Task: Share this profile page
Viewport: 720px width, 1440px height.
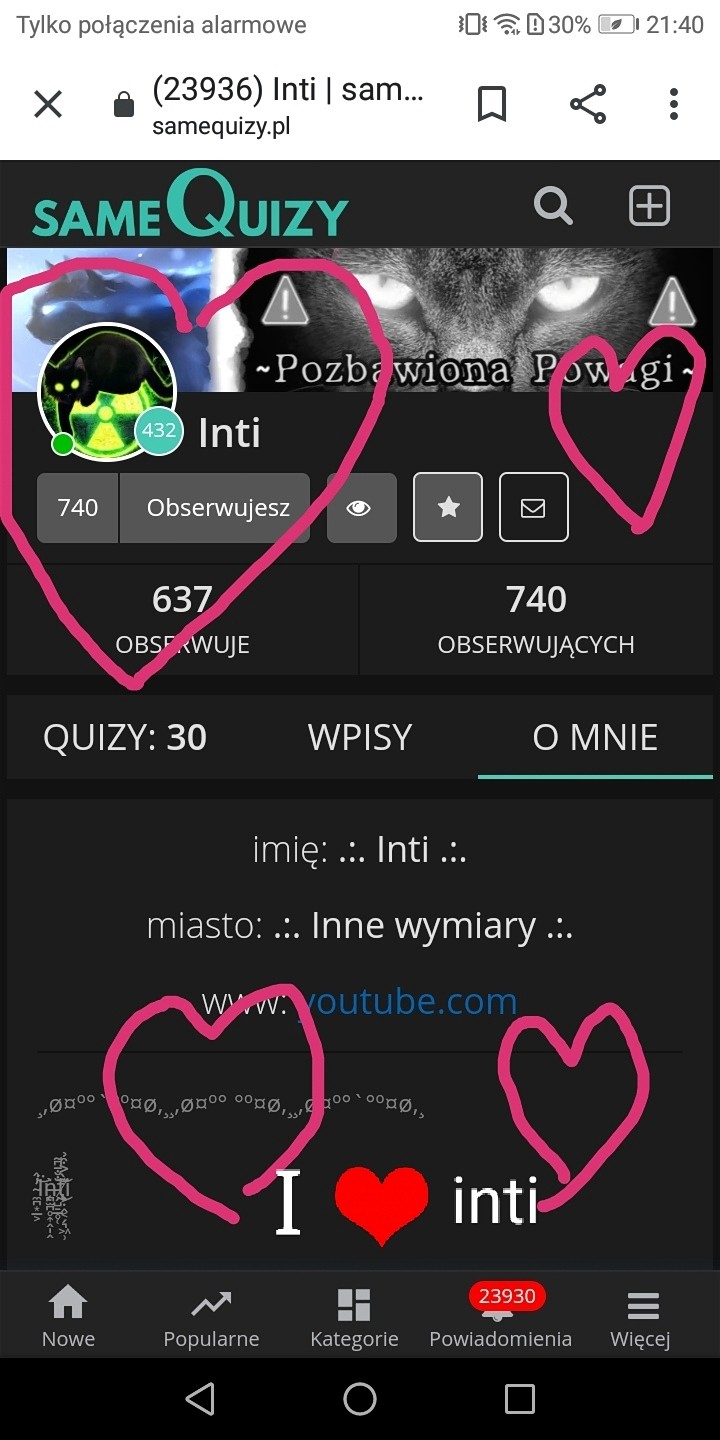Action: (x=588, y=104)
